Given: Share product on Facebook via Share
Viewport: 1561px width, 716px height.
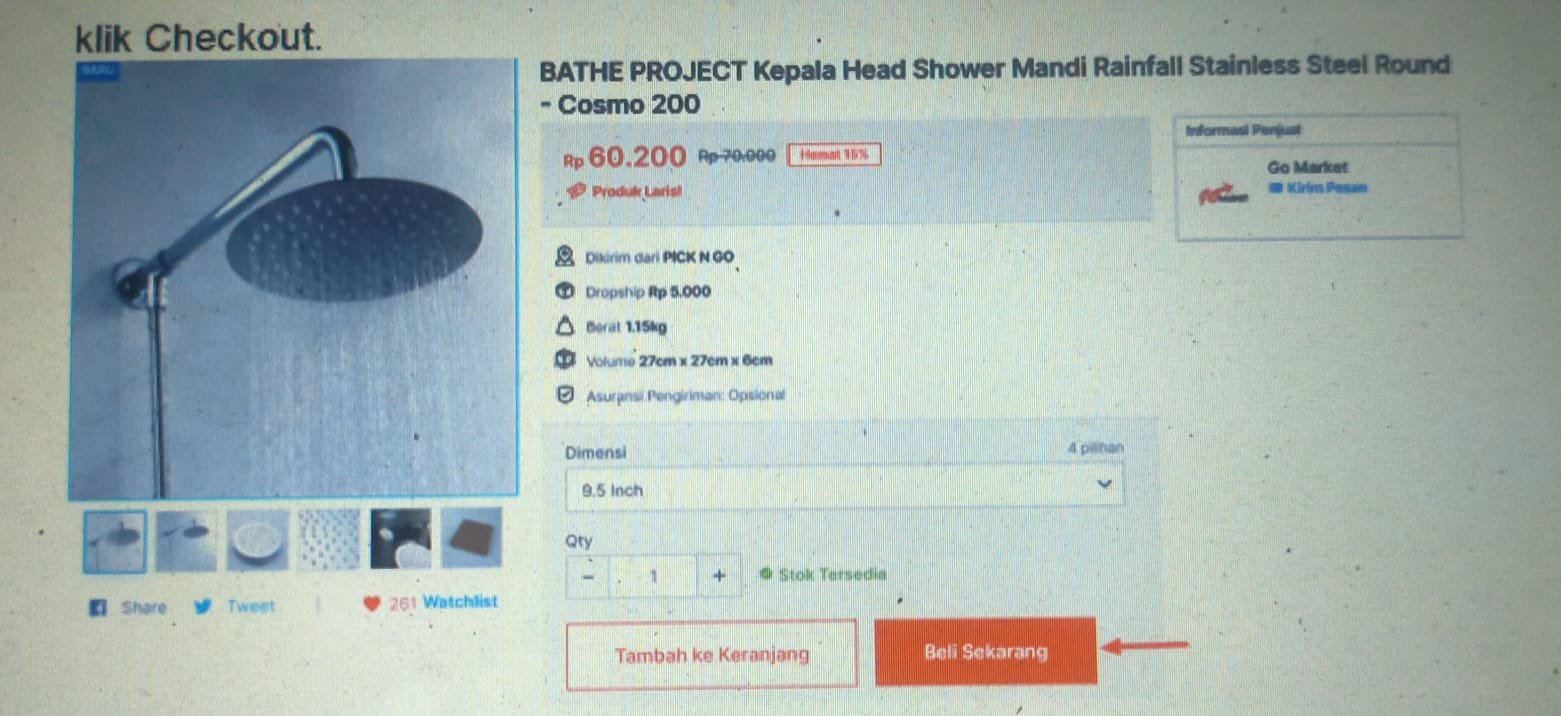Looking at the screenshot, I should pyautogui.click(x=131, y=607).
